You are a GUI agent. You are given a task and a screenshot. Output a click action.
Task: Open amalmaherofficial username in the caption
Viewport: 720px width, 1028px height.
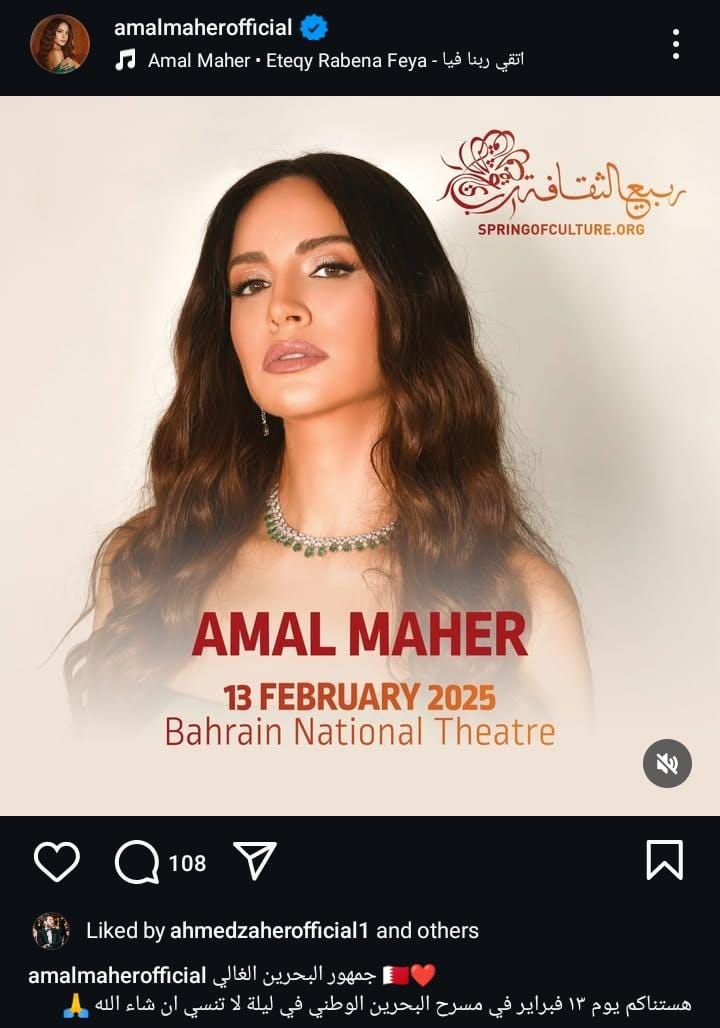tap(117, 975)
